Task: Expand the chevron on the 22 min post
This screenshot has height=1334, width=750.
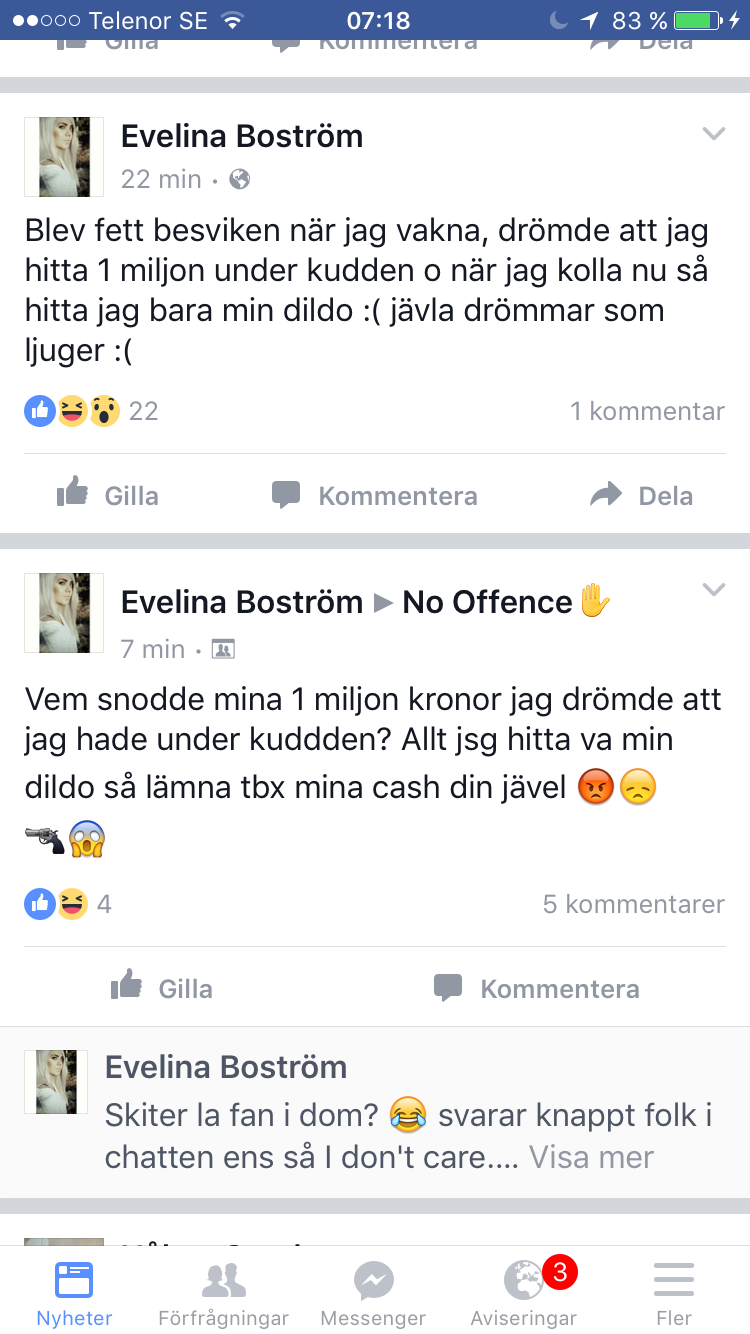Action: click(x=713, y=134)
